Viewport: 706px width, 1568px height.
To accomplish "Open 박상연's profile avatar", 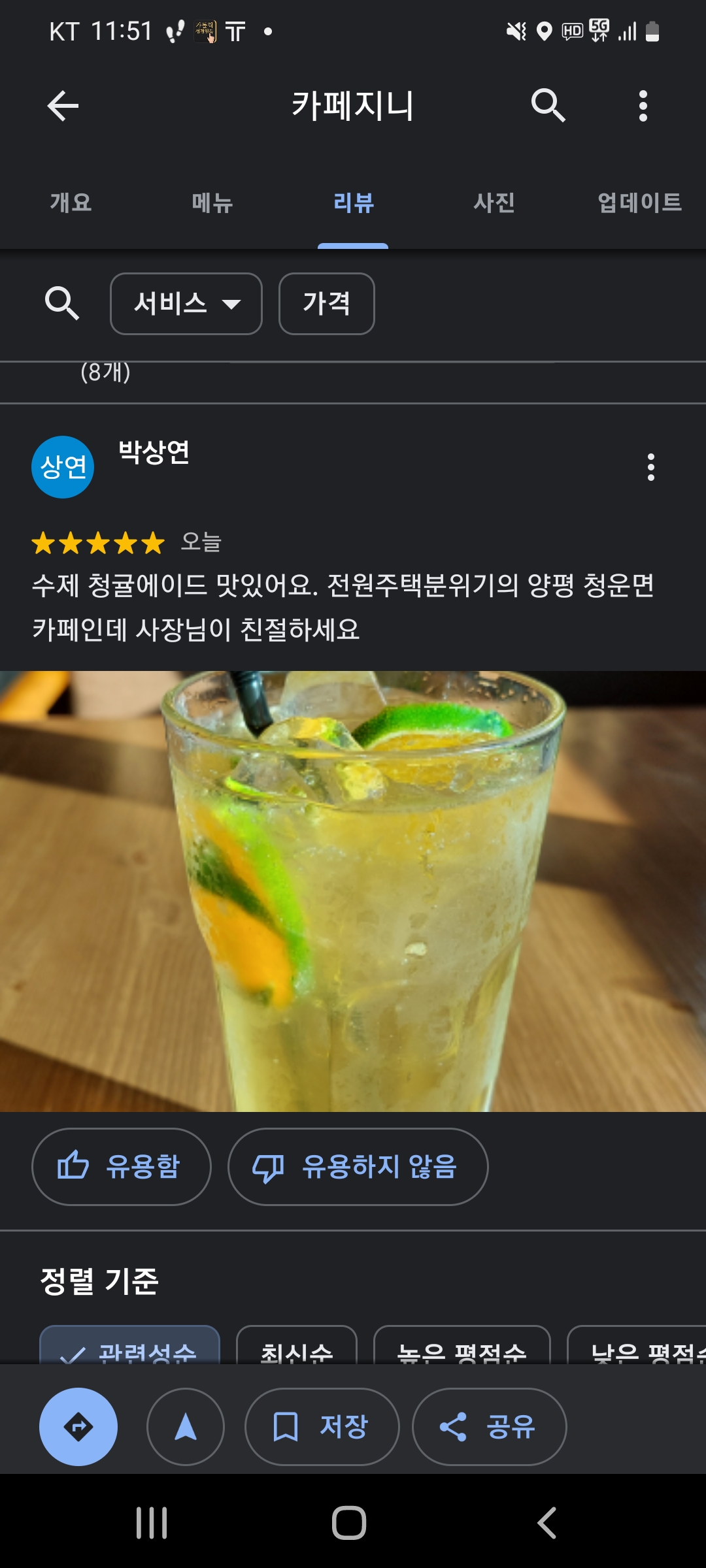I will [x=63, y=467].
